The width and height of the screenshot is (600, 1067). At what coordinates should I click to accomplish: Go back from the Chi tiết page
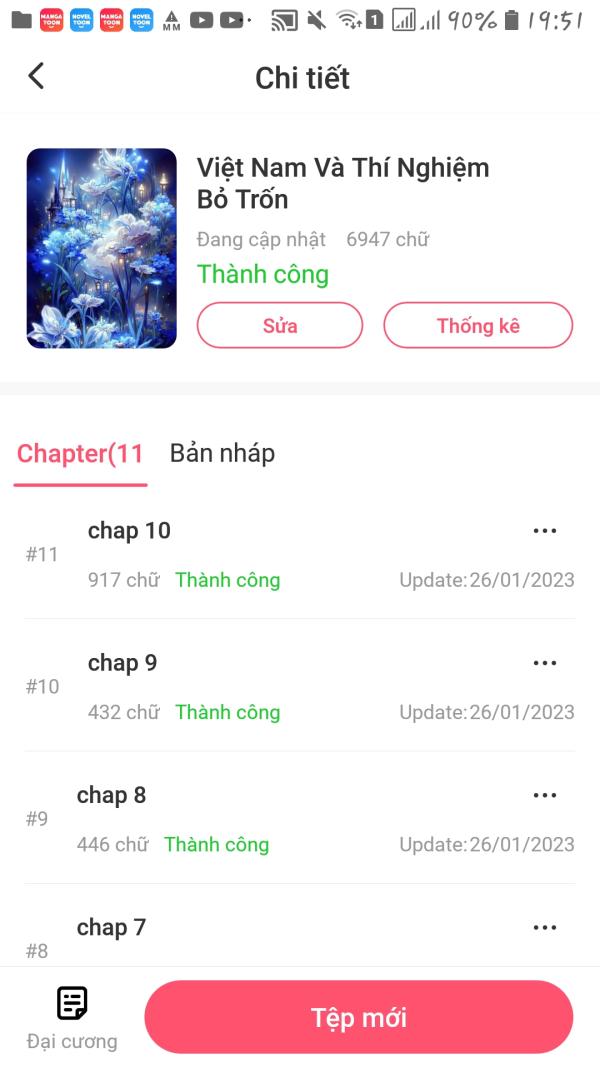click(36, 76)
